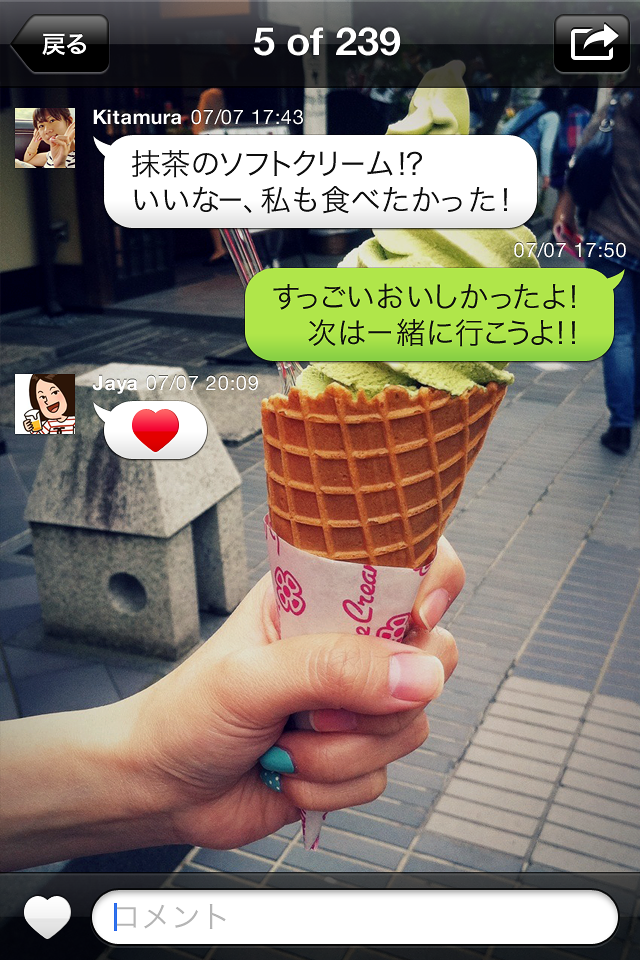Tap the 戻る back button
Screen dimensions: 640x960
(60, 44)
